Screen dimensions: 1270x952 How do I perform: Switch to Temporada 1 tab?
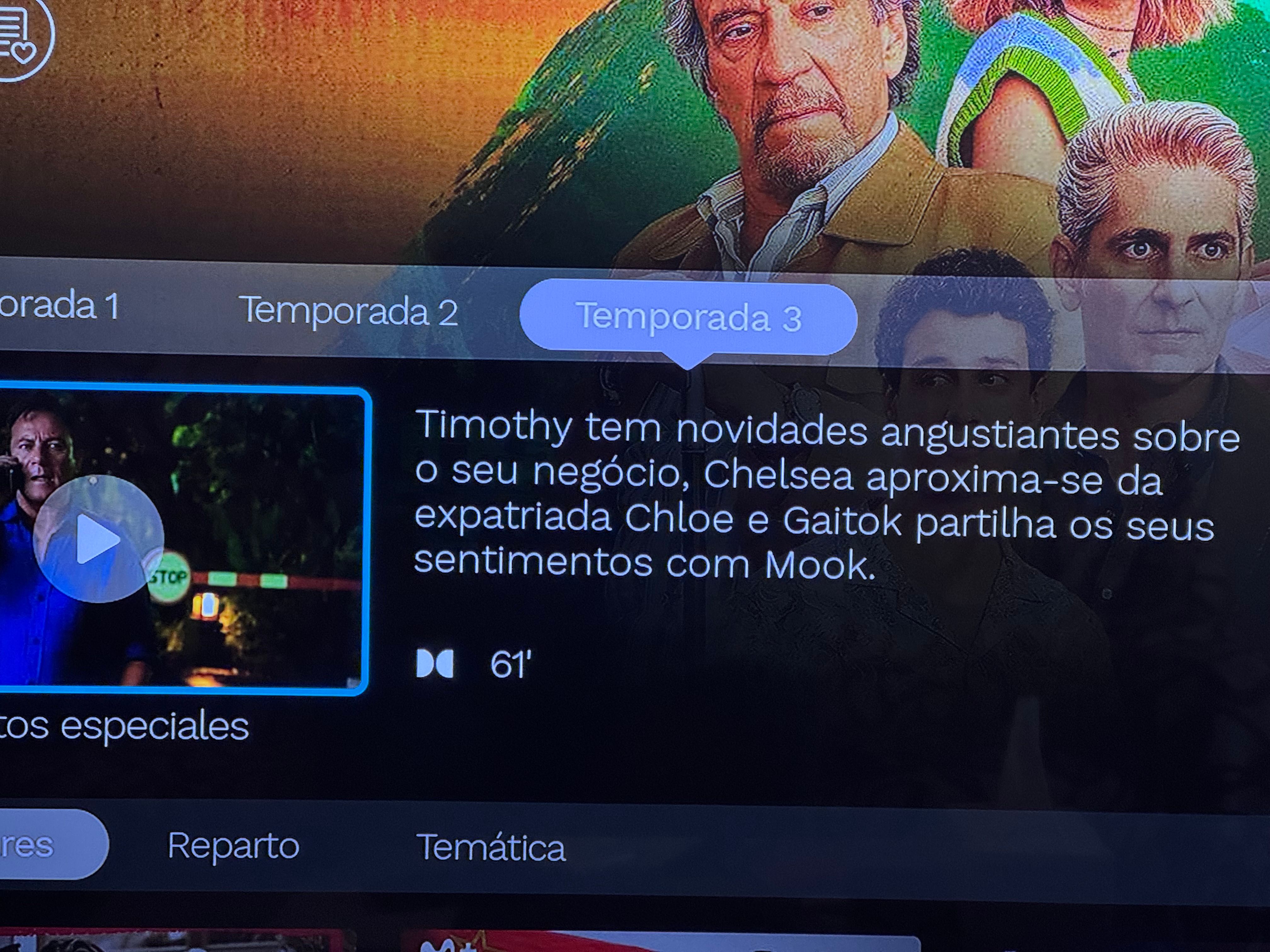[x=57, y=305]
